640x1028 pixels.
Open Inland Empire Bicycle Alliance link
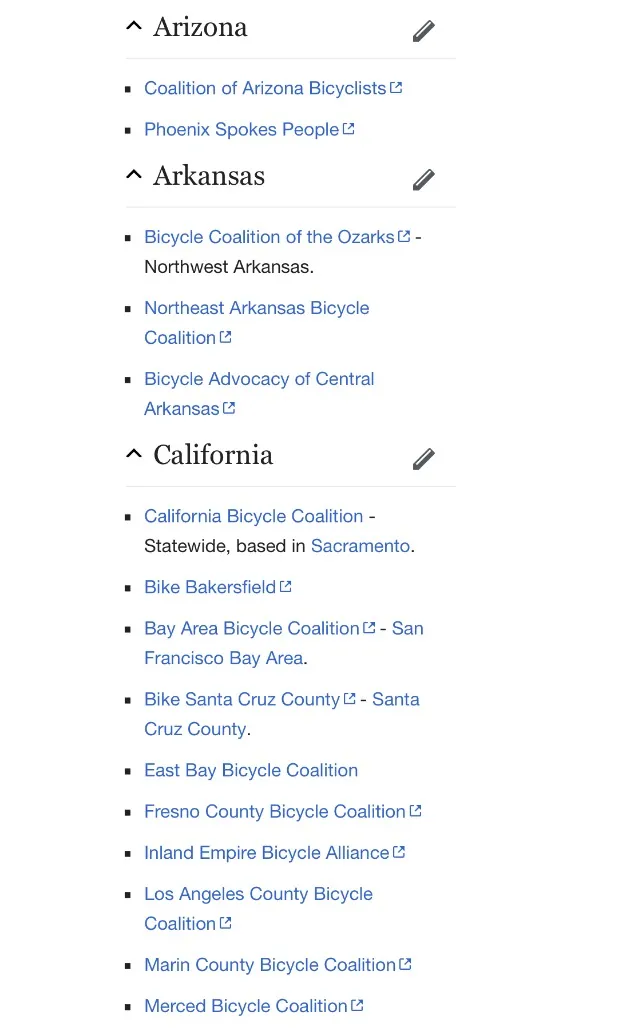pyautogui.click(x=275, y=852)
